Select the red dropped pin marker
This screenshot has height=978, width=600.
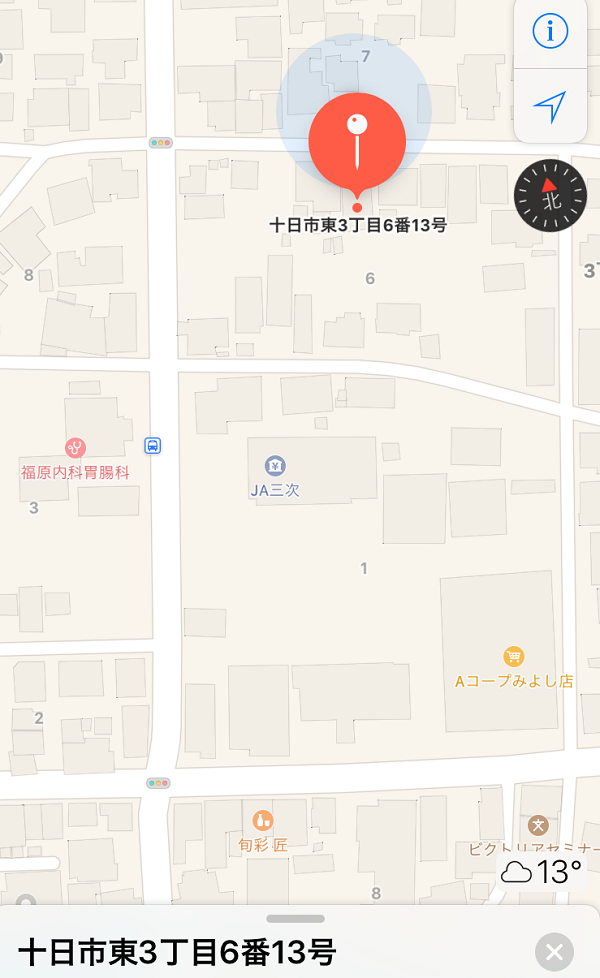coord(357,143)
